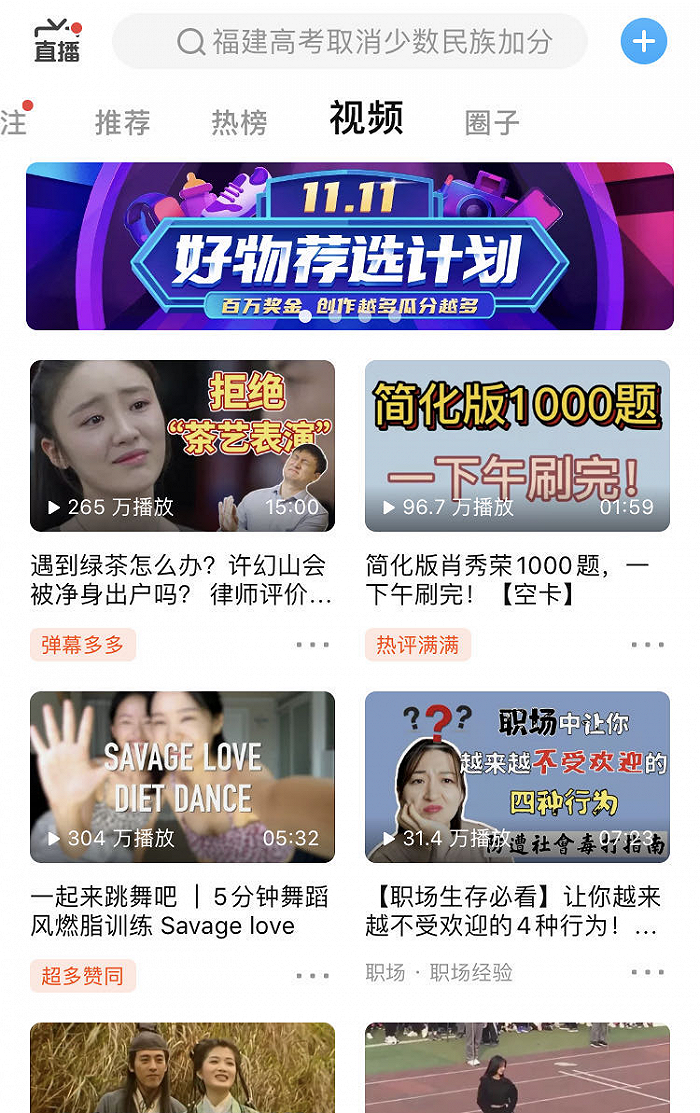Screen dimensions: 700x1113
Task: Open the 直播 live icon
Action: [x=57, y=41]
